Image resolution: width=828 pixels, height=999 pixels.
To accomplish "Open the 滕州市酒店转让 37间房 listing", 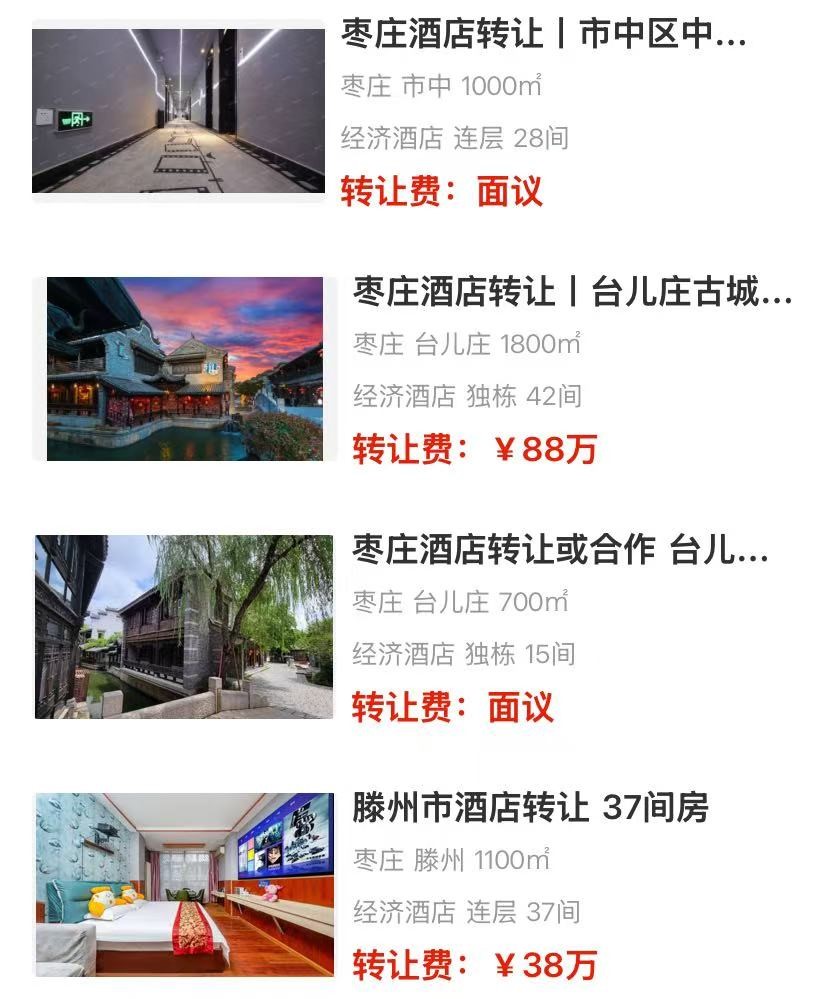I will click(x=530, y=807).
